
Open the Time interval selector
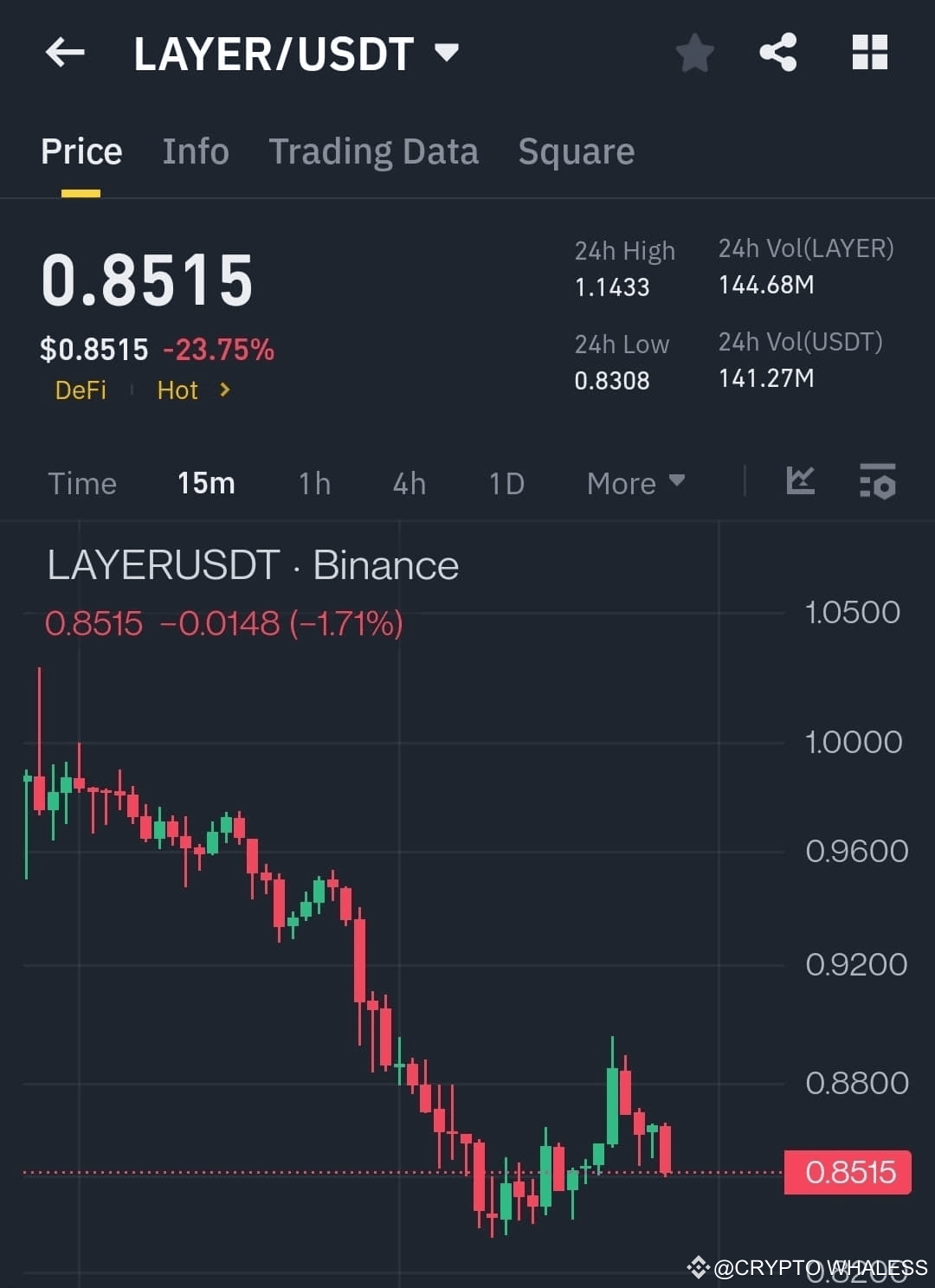81,483
